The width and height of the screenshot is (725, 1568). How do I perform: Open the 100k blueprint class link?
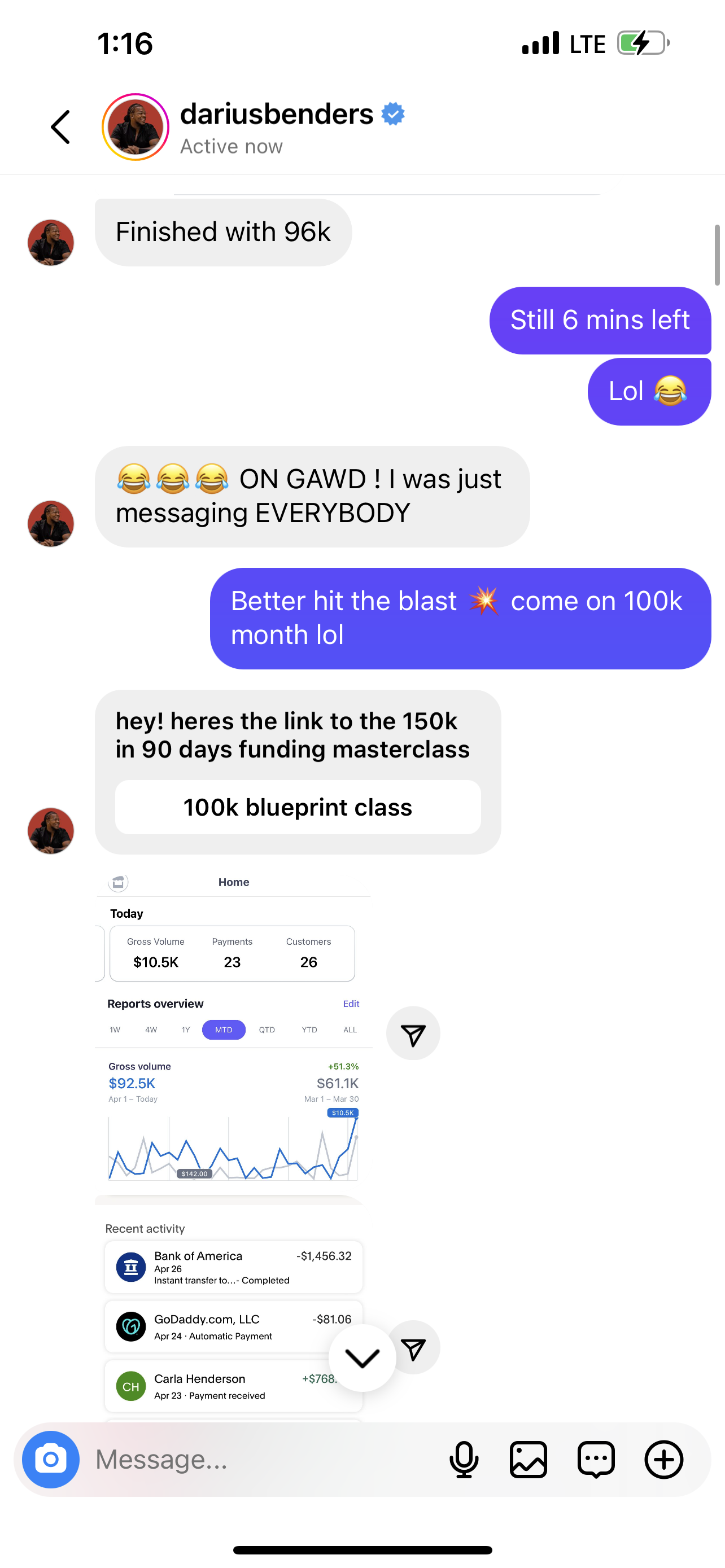[x=298, y=807]
